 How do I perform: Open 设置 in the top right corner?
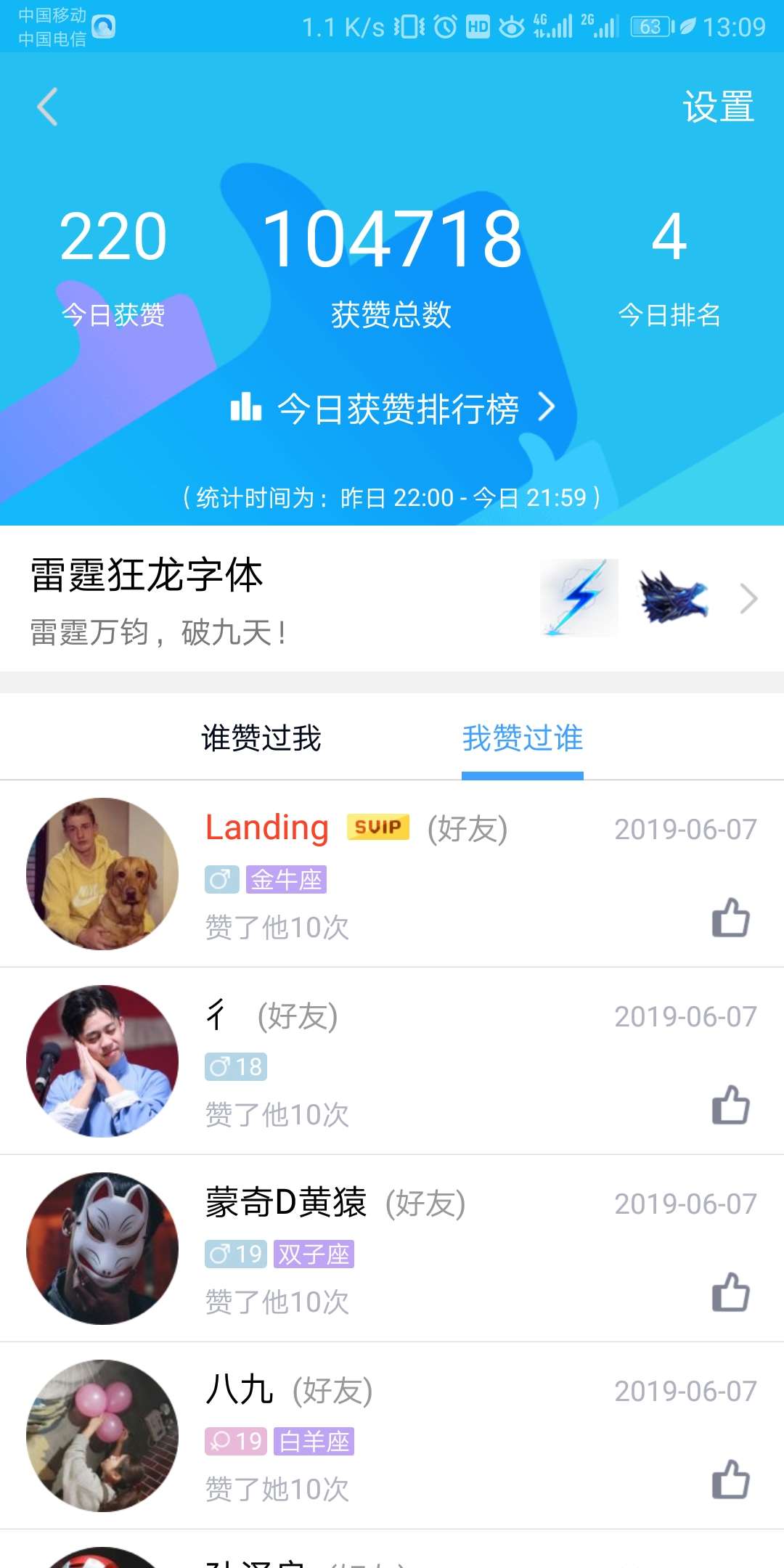click(x=718, y=107)
